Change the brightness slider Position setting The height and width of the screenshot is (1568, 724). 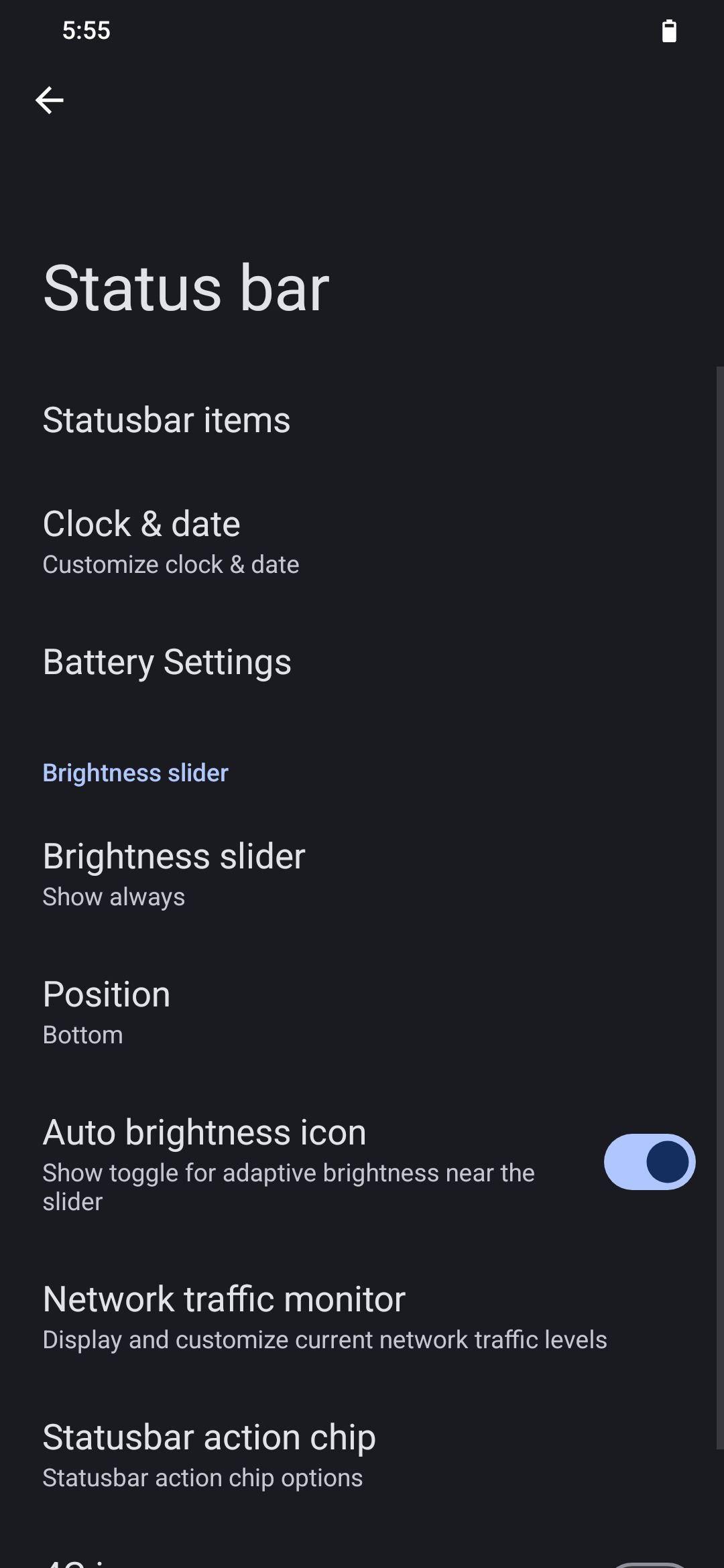[x=362, y=1012]
